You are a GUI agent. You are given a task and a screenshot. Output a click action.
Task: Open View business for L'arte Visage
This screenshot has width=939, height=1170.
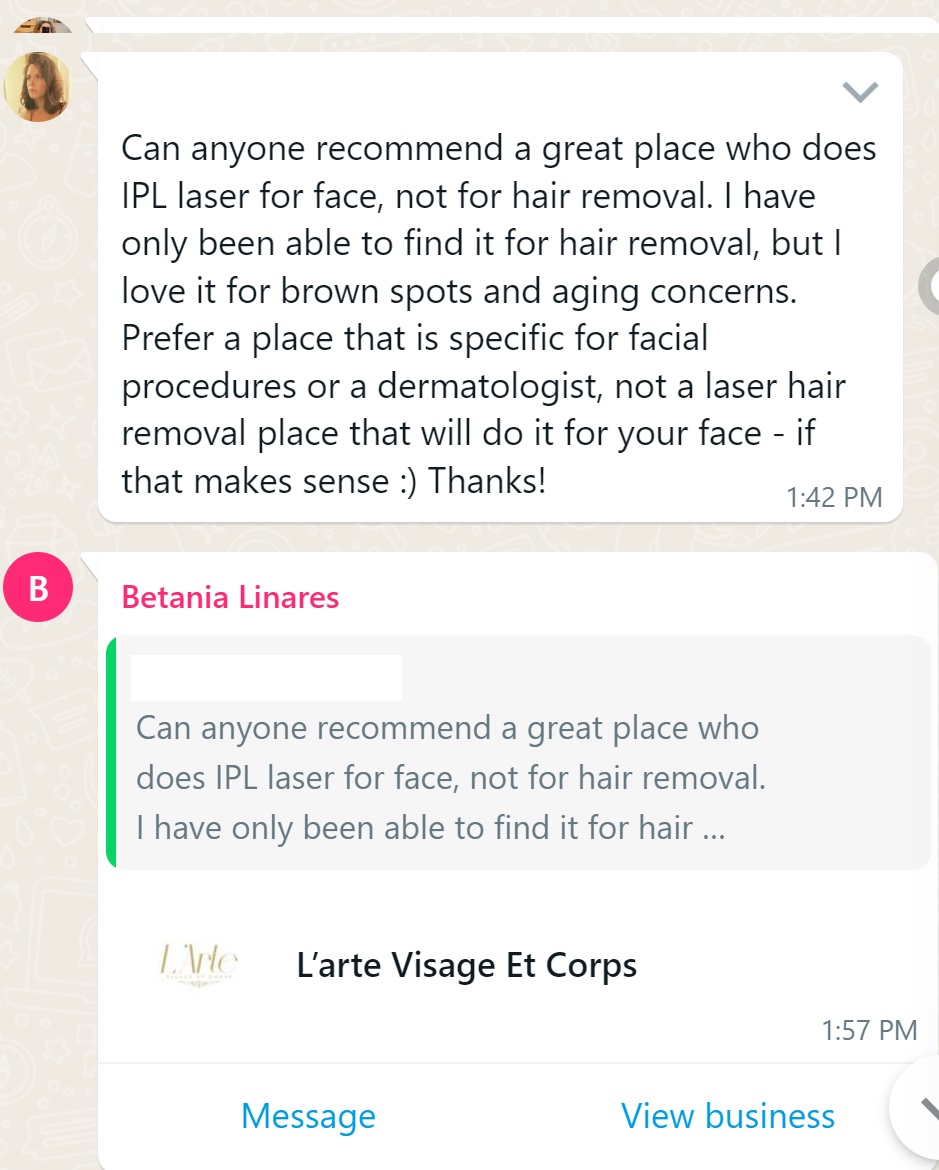tap(727, 1116)
